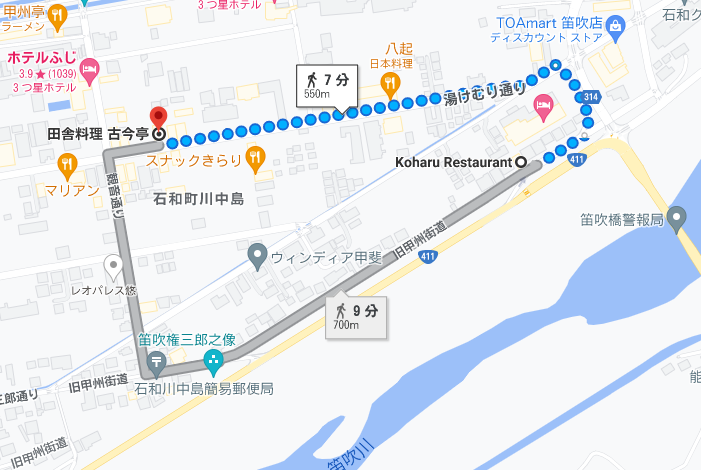The height and width of the screenshot is (470, 701).
Task: Tap the レオパレス悠 place marker
Action: tap(113, 265)
